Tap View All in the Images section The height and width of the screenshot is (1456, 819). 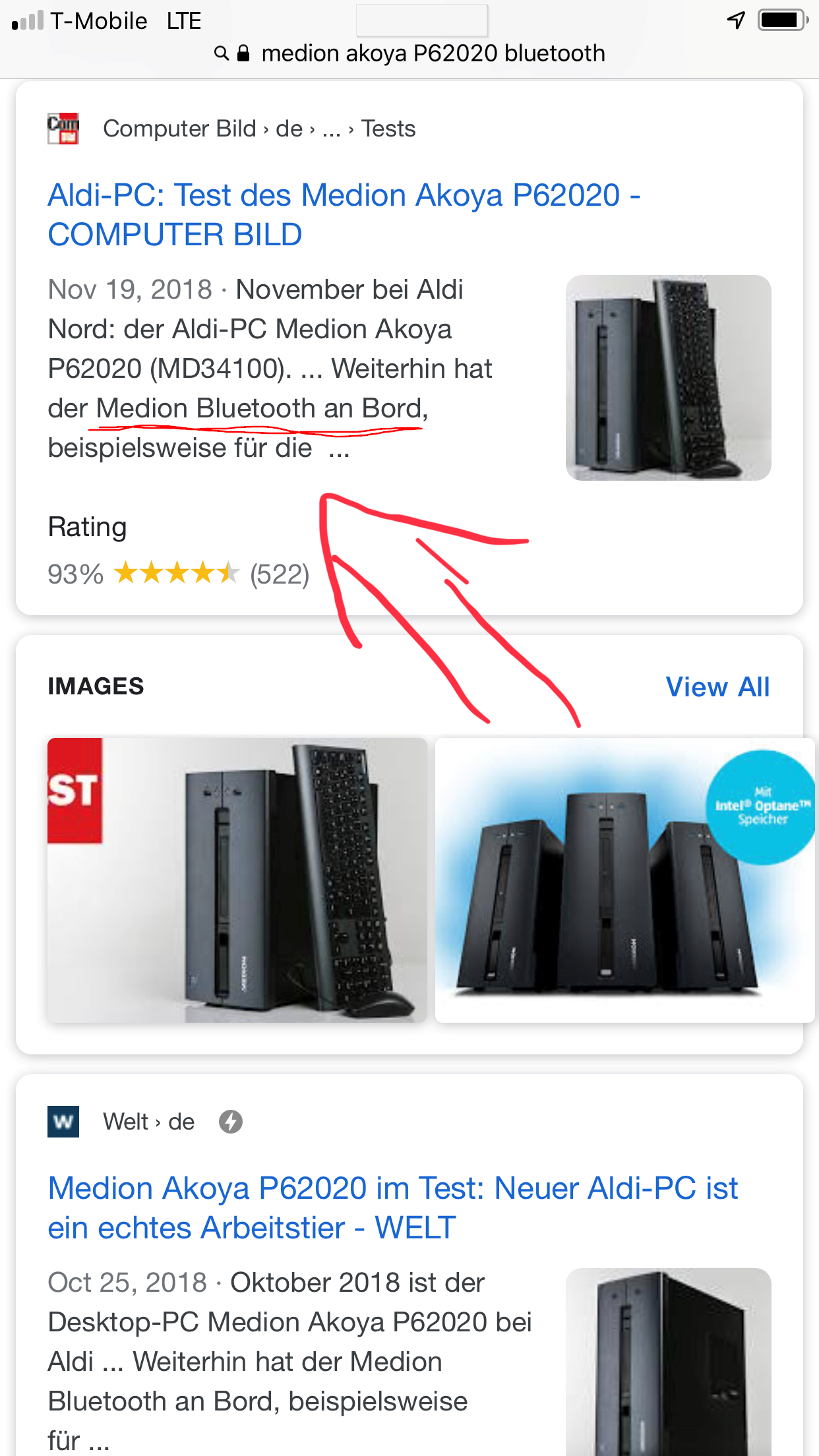[717, 687]
